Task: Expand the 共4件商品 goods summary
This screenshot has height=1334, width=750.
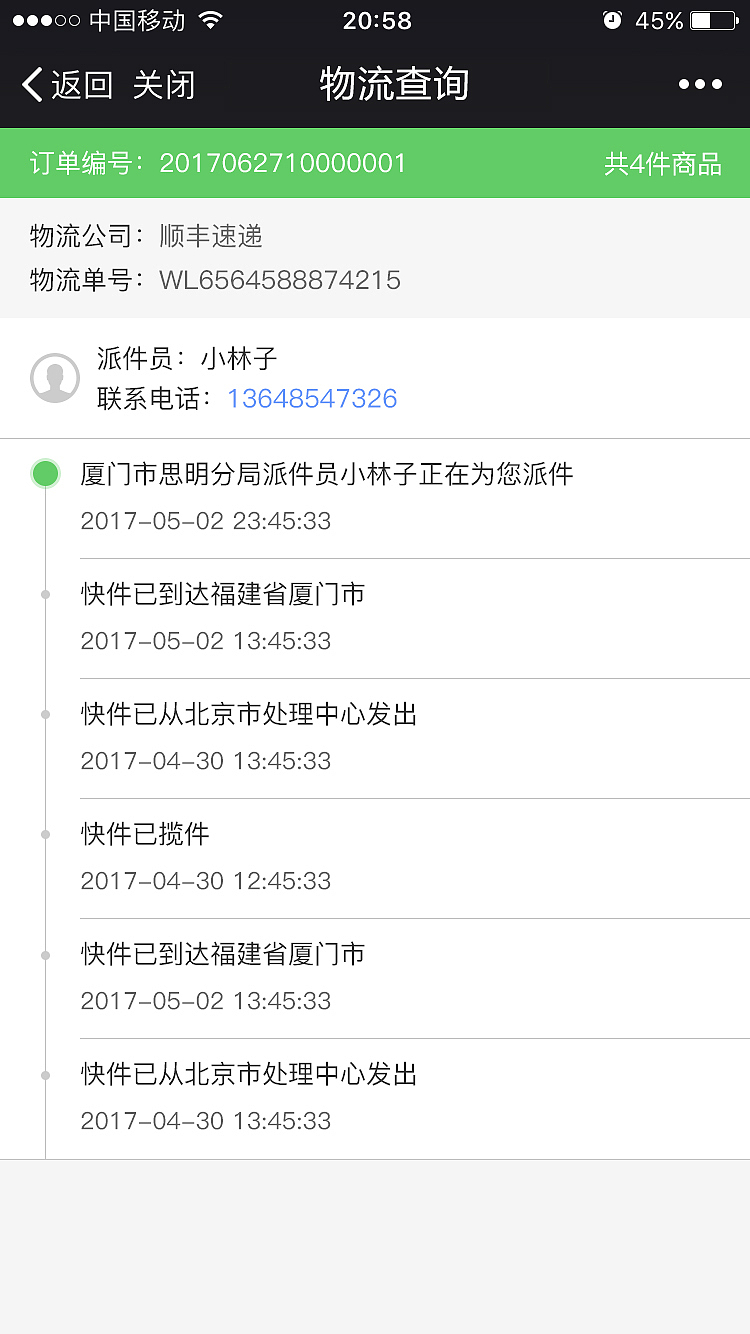Action: (666, 162)
